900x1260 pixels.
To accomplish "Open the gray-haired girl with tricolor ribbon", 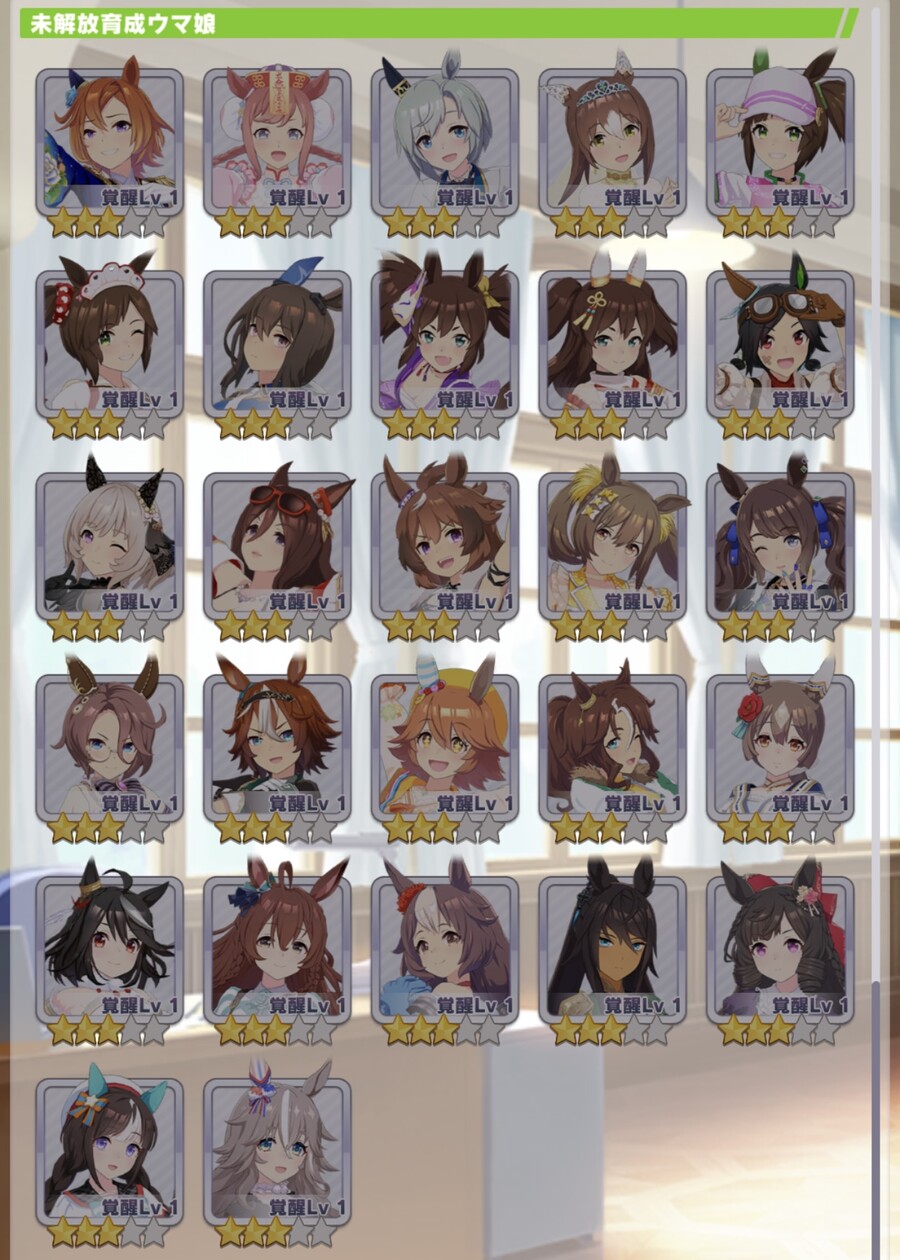I will (277, 1150).
